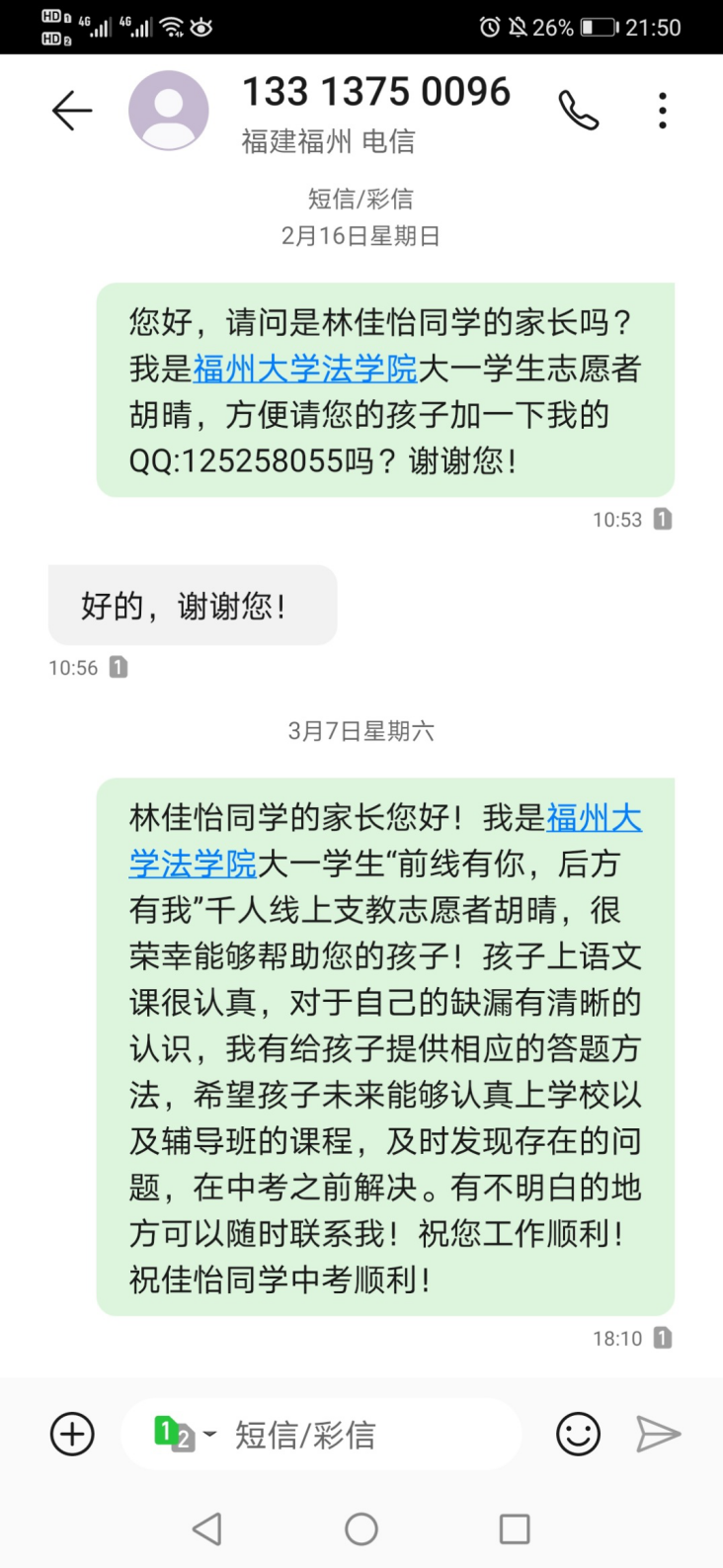
Task: Tap the plus icon to add an attachment
Action: click(72, 1434)
